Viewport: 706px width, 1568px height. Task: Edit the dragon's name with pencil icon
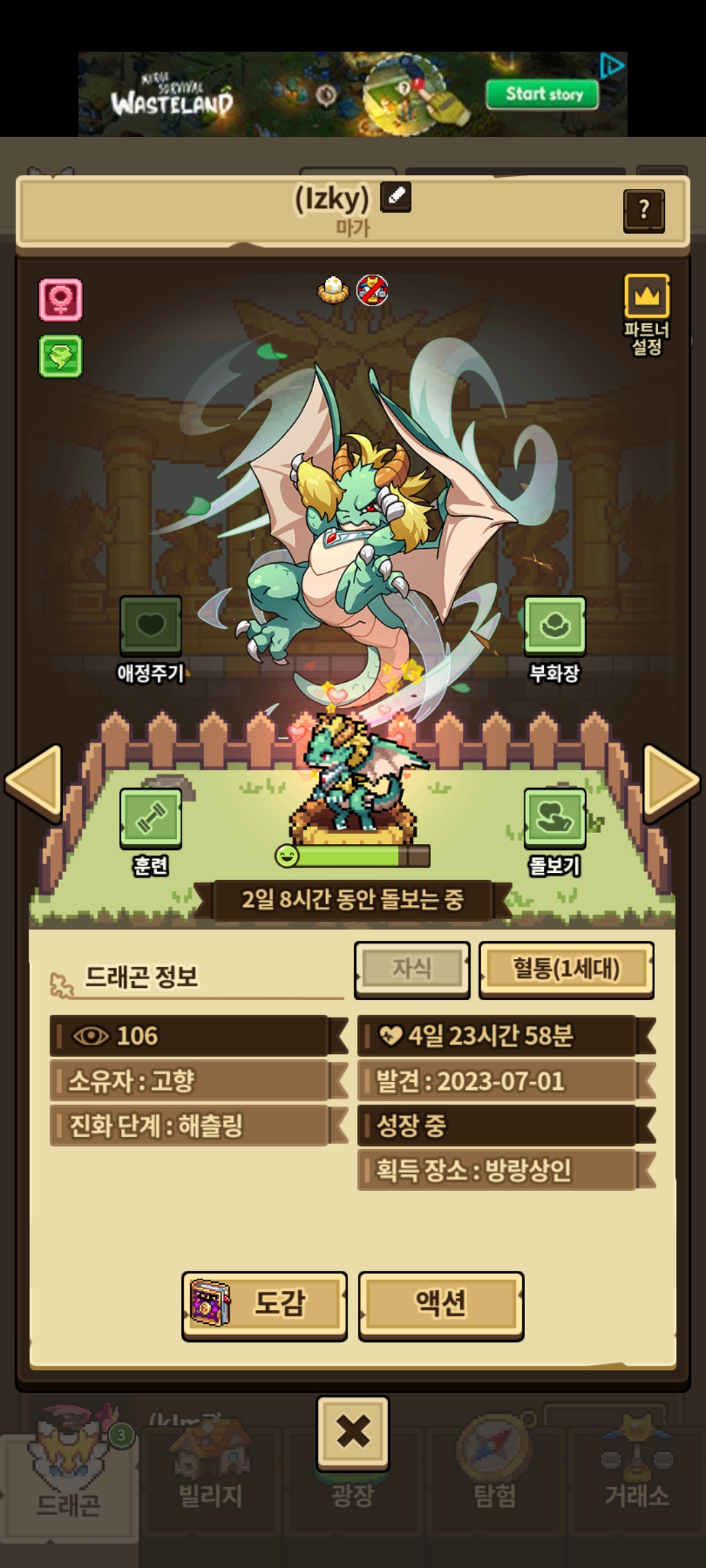pos(396,196)
